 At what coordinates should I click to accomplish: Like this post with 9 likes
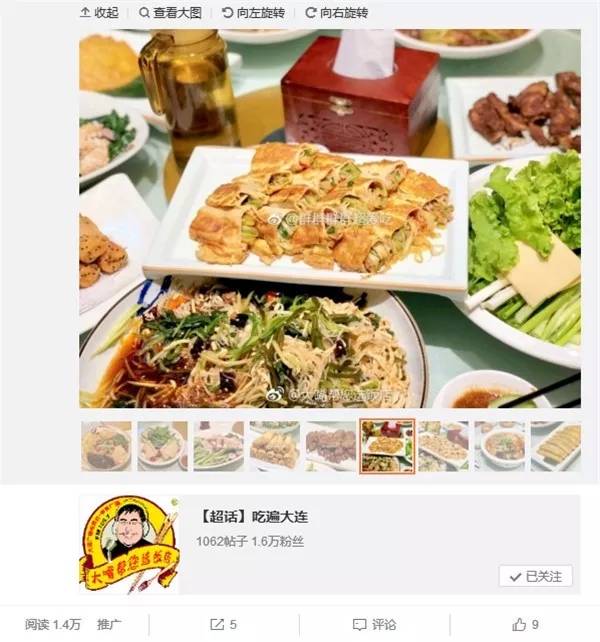point(525,624)
